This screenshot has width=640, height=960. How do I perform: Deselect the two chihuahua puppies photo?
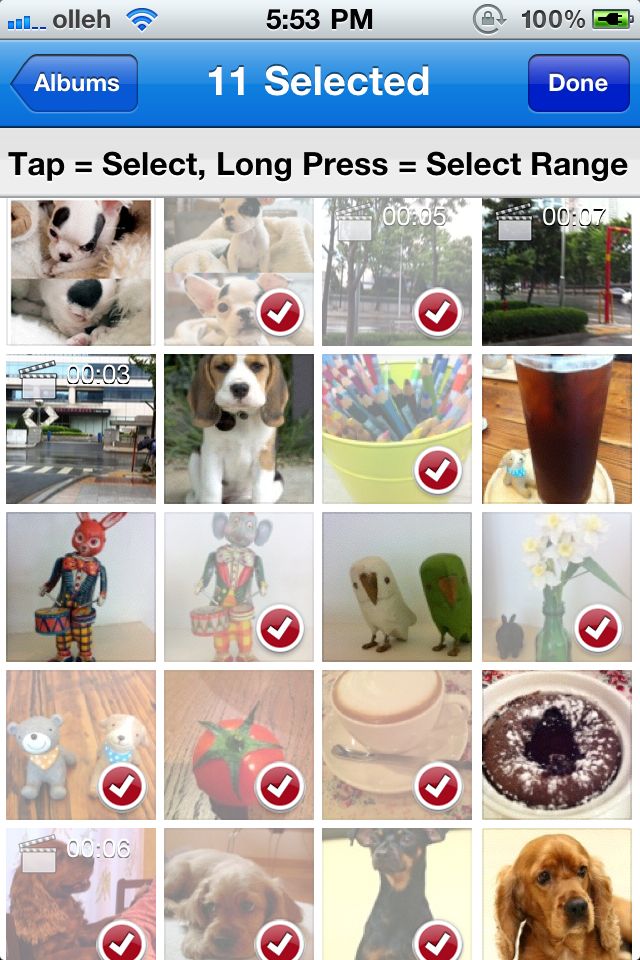238,272
